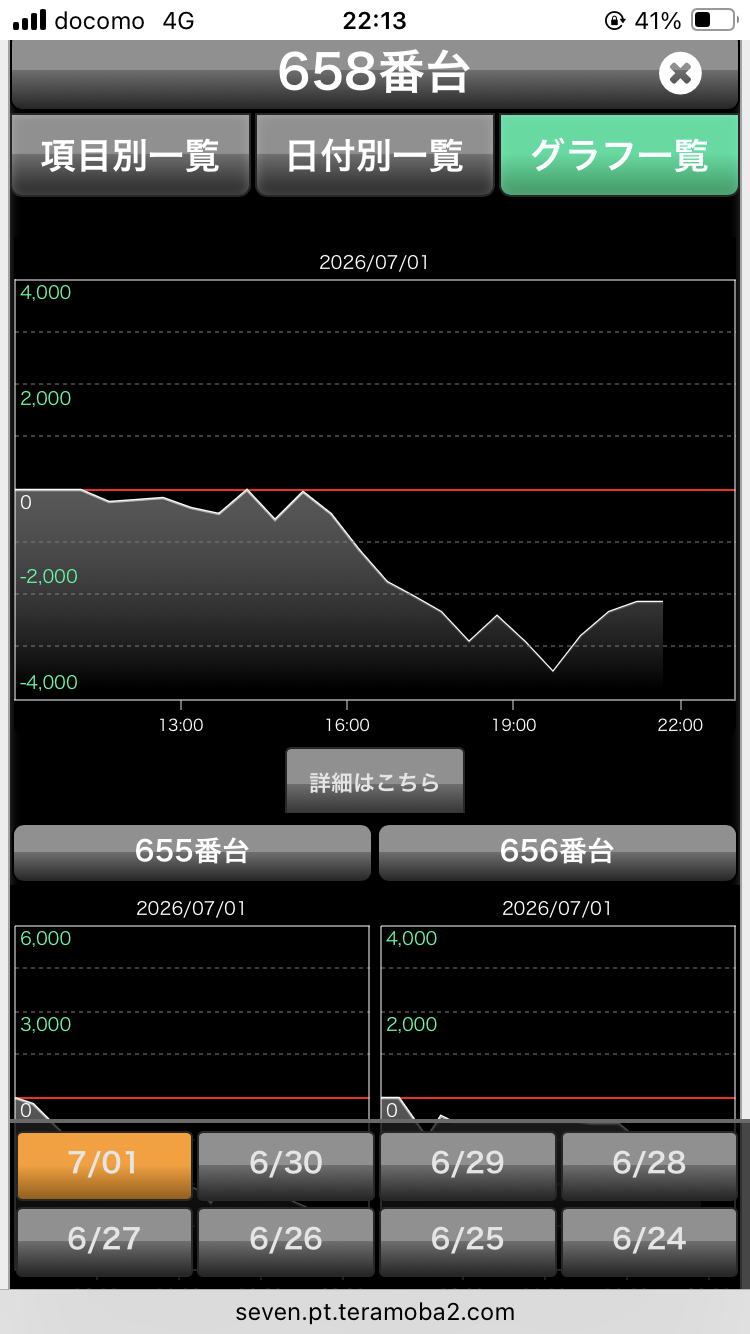750x1334 pixels.
Task: View the graph for 6/25
Action: (468, 1242)
